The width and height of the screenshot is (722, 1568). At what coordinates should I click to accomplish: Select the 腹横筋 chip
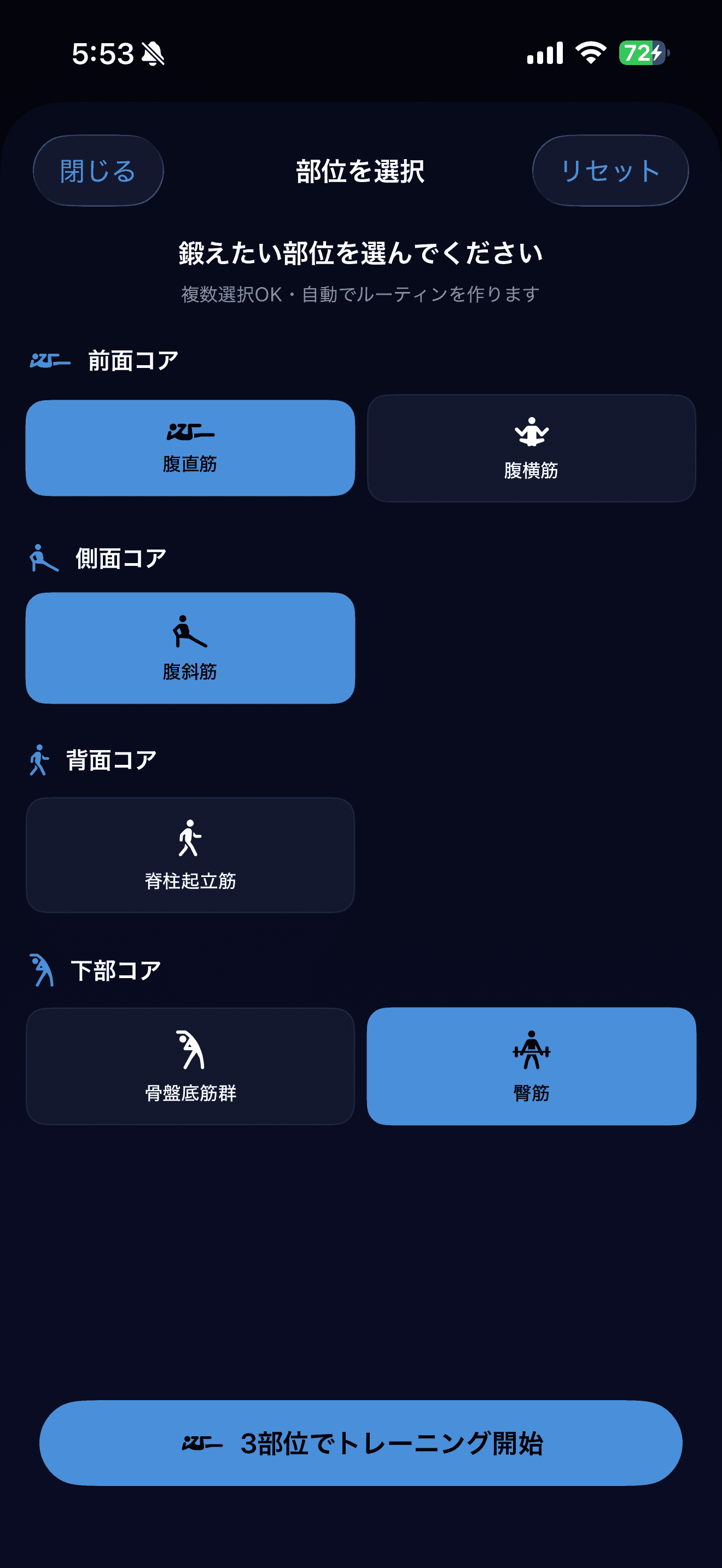[x=531, y=449]
